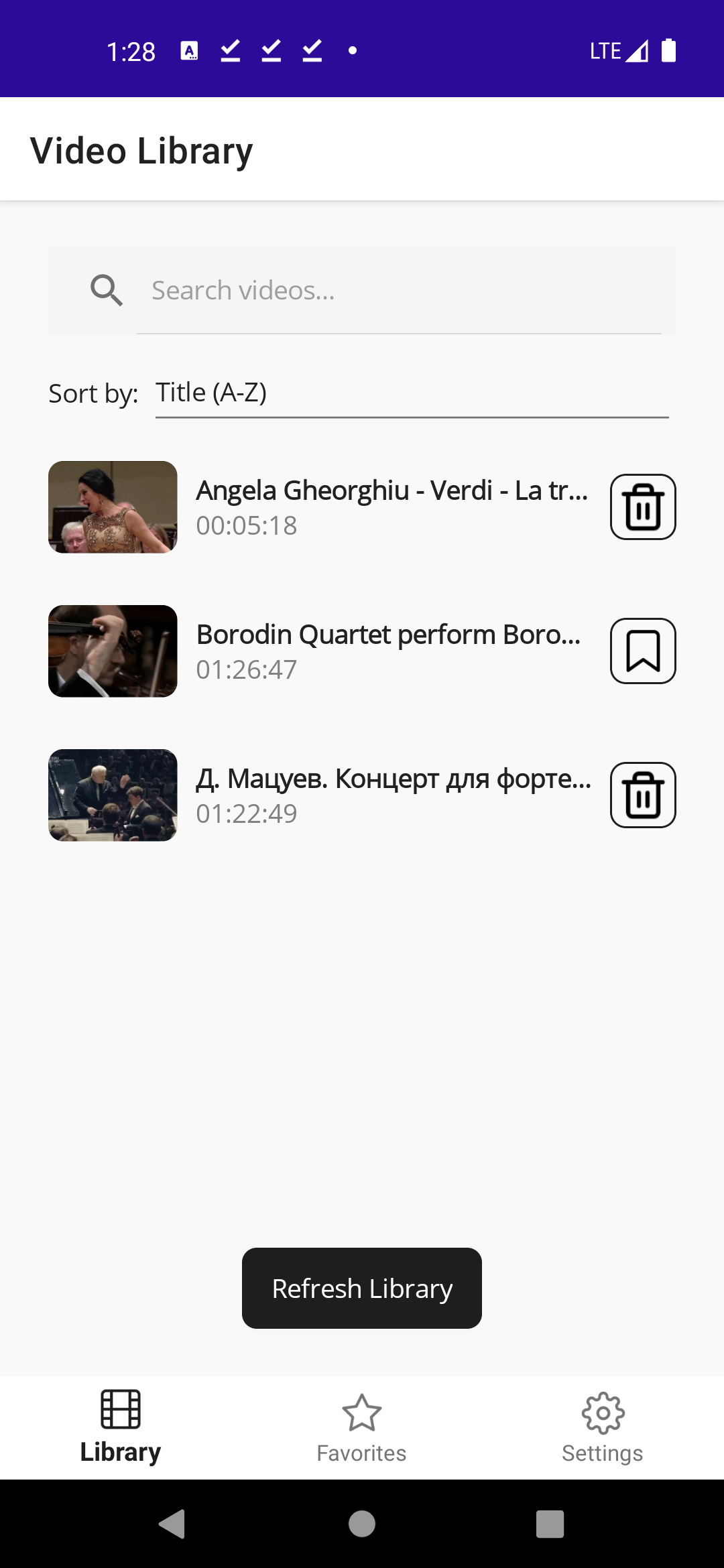Tap the Refresh Library button
The width and height of the screenshot is (724, 1568).
tap(362, 1288)
